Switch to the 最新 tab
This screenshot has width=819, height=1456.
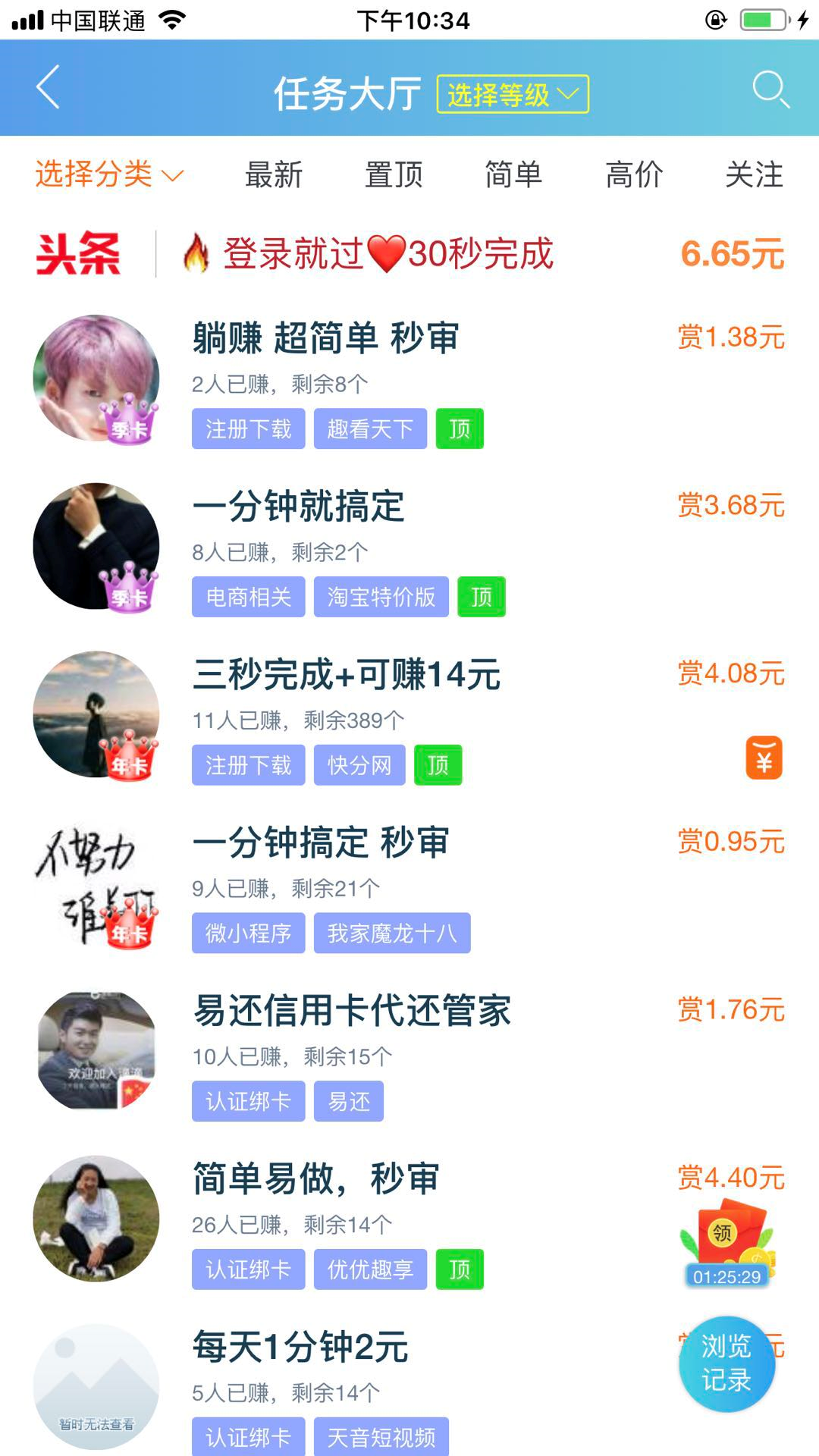(x=273, y=175)
